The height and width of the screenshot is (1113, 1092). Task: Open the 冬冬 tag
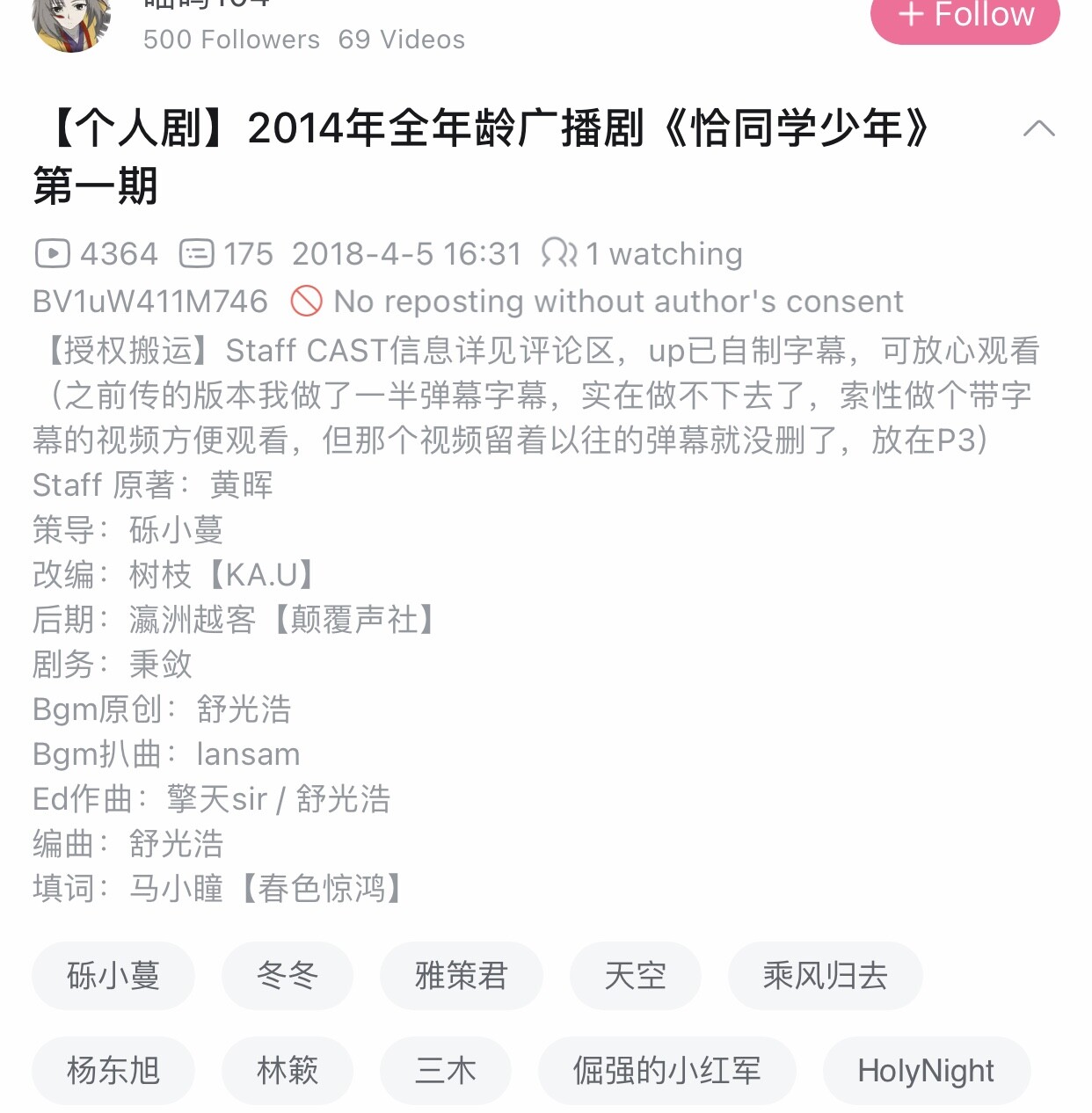(x=287, y=975)
